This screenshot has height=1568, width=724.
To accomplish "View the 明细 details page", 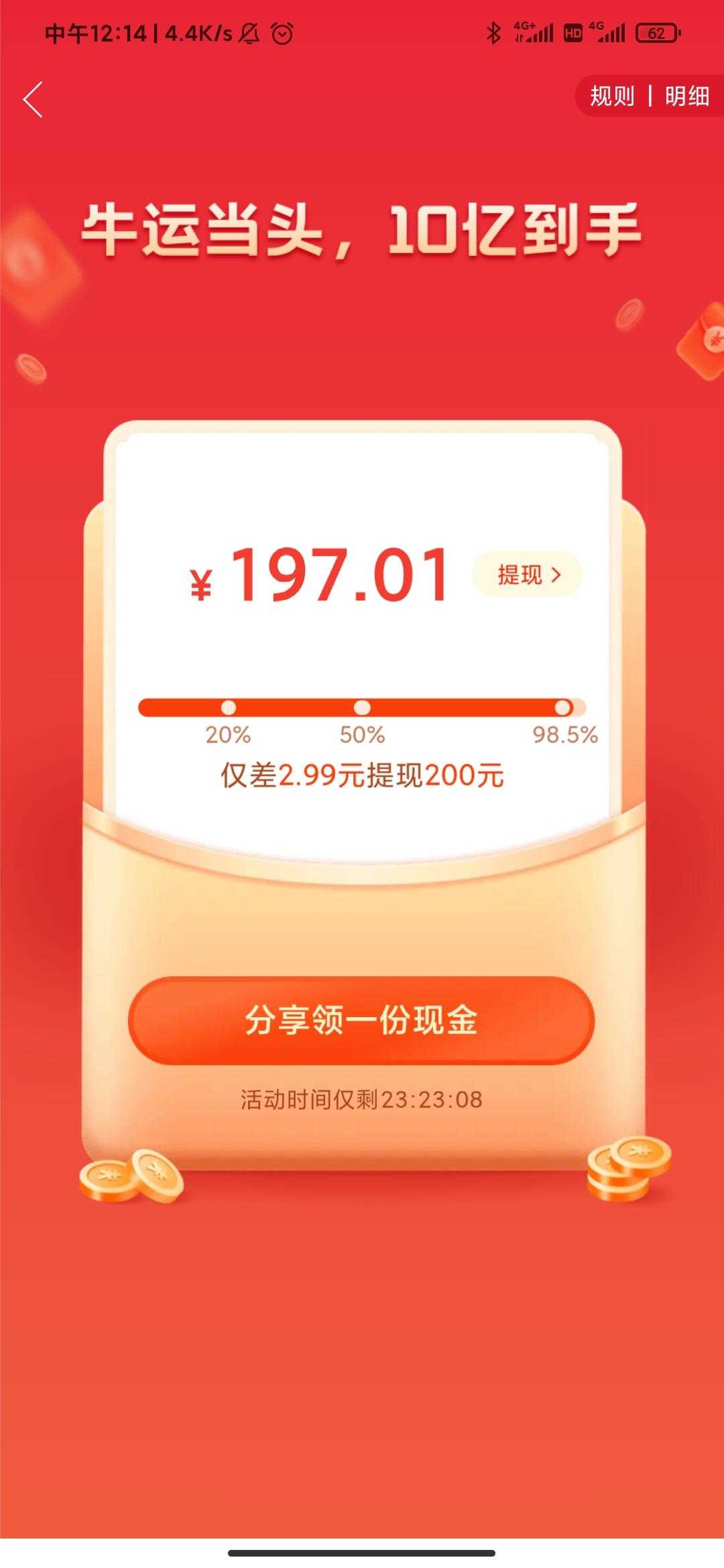I will click(x=686, y=96).
